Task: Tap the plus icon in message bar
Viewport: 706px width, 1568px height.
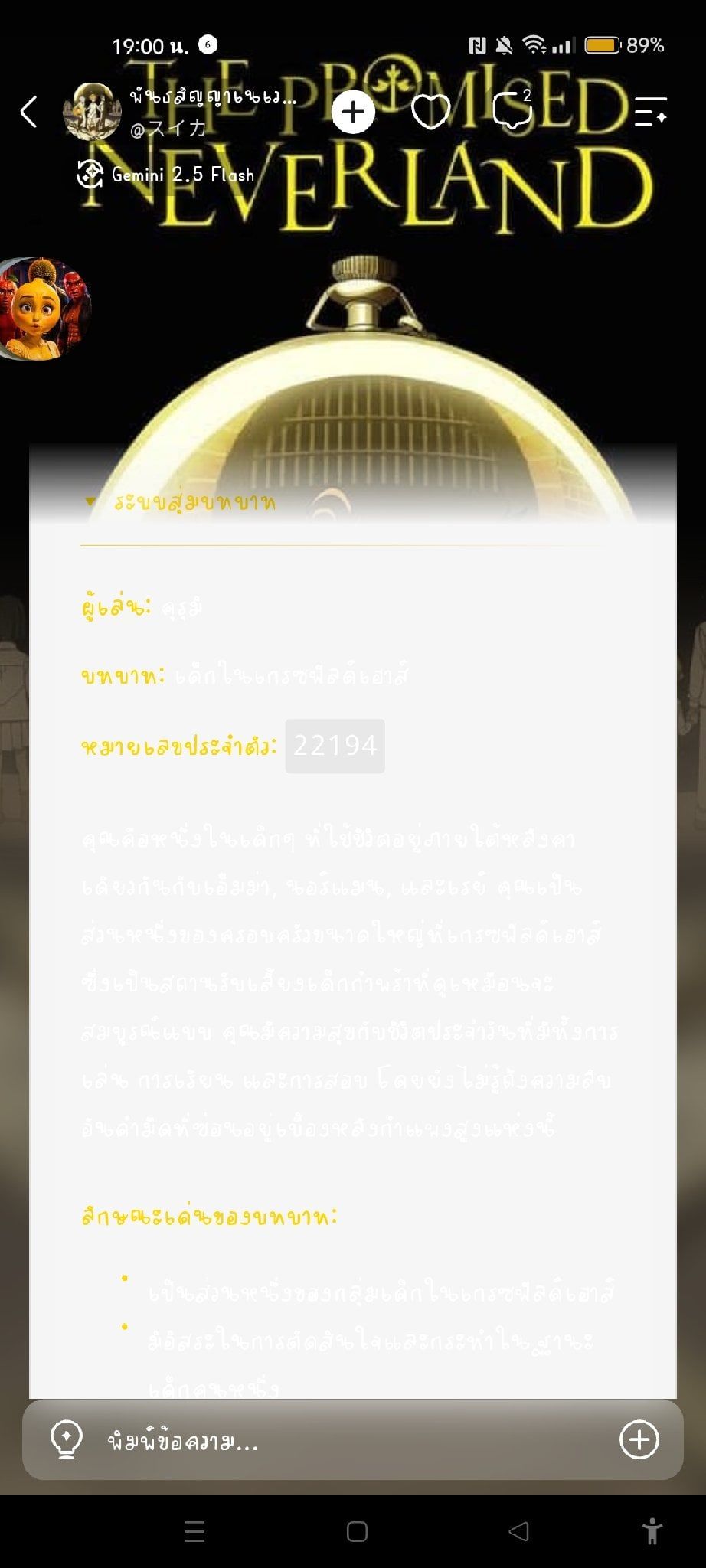Action: click(x=639, y=1440)
